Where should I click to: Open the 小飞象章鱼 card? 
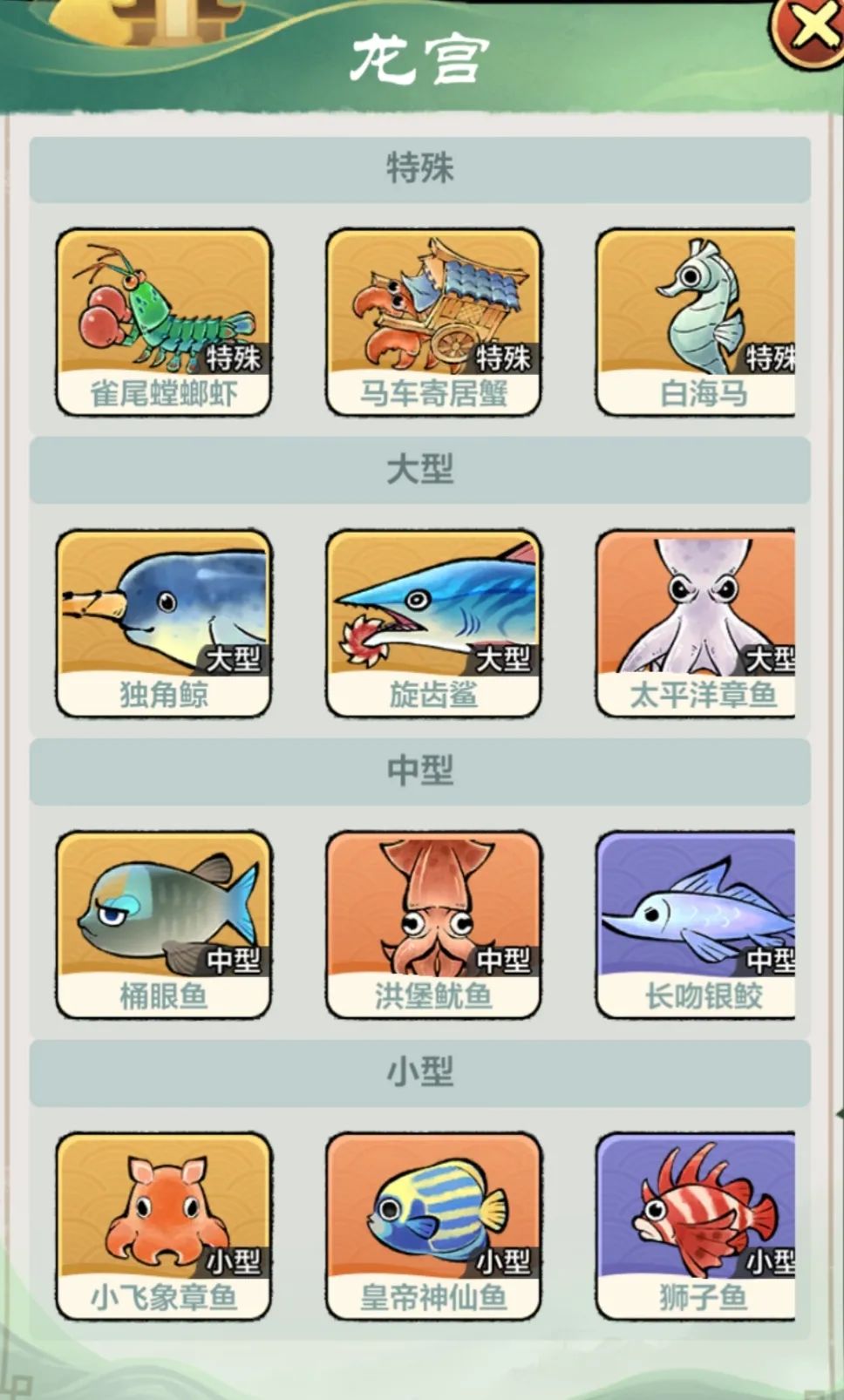164,1225
